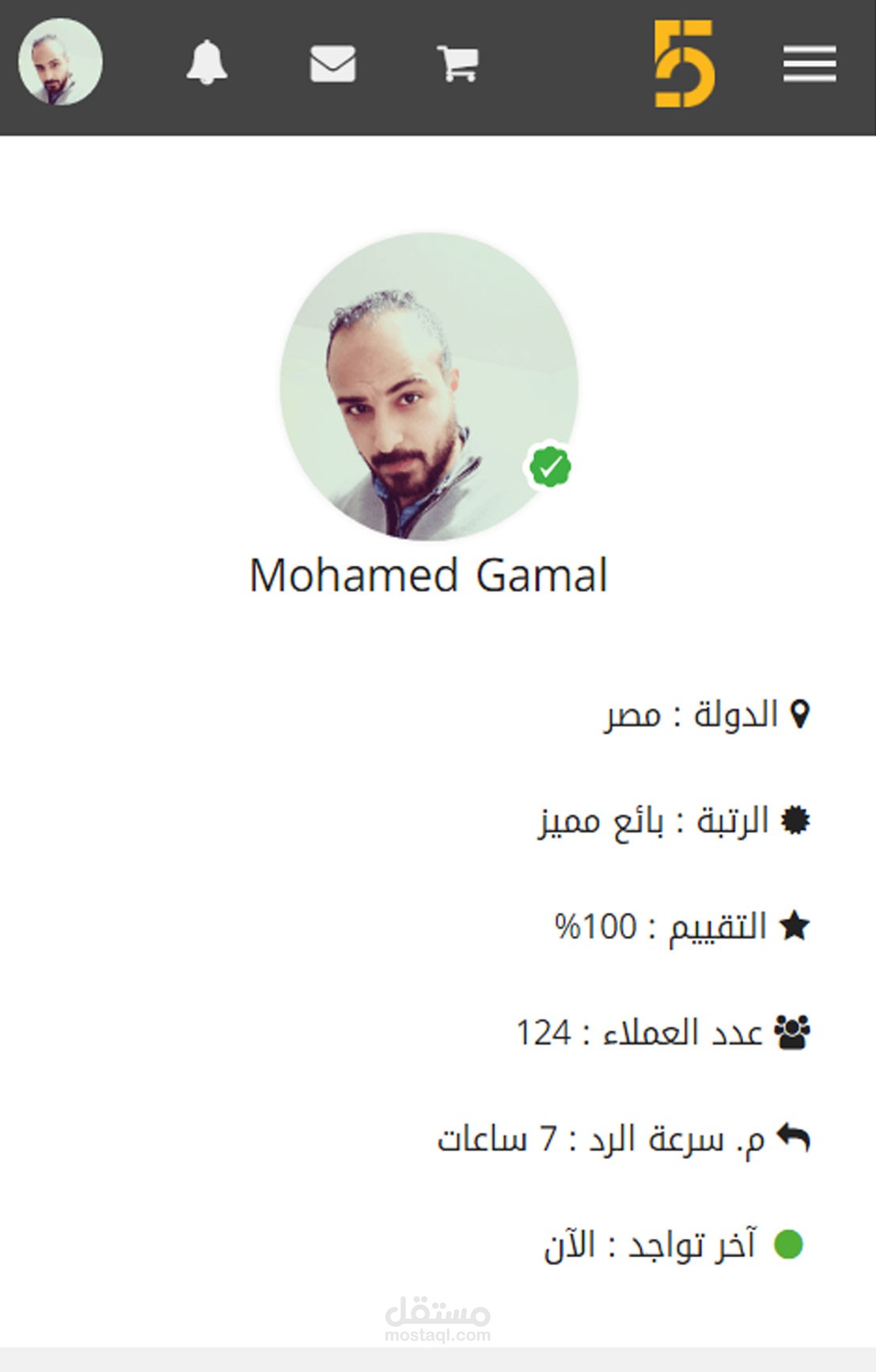Open the hamburger menu
This screenshot has height=1372, width=876.
(810, 64)
